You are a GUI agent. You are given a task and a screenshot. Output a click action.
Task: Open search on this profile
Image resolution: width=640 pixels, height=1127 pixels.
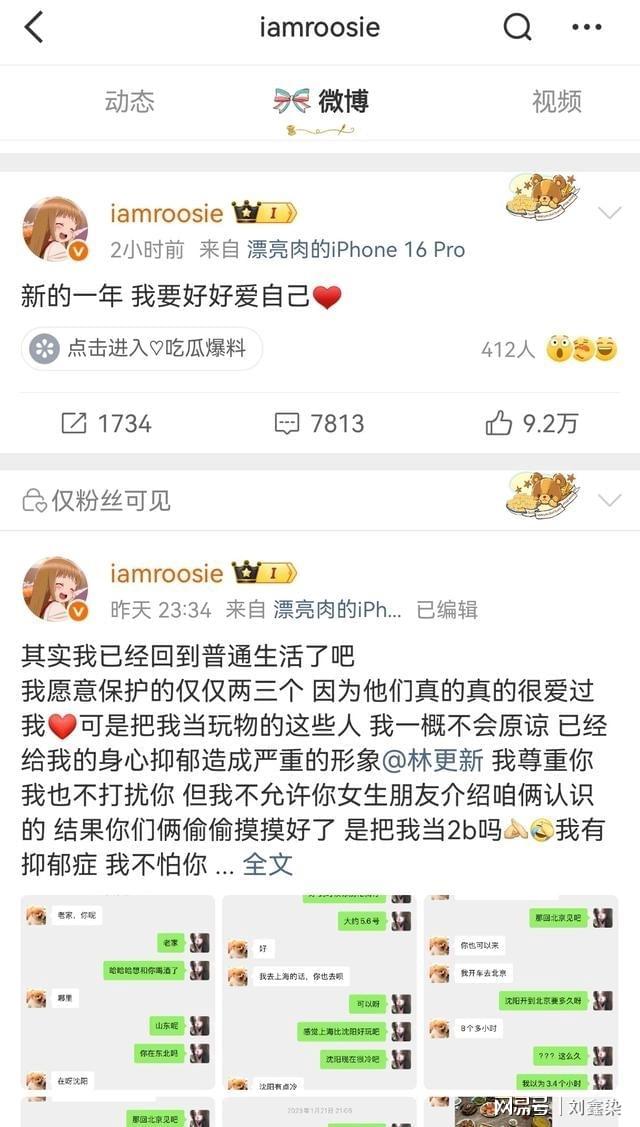(x=517, y=28)
